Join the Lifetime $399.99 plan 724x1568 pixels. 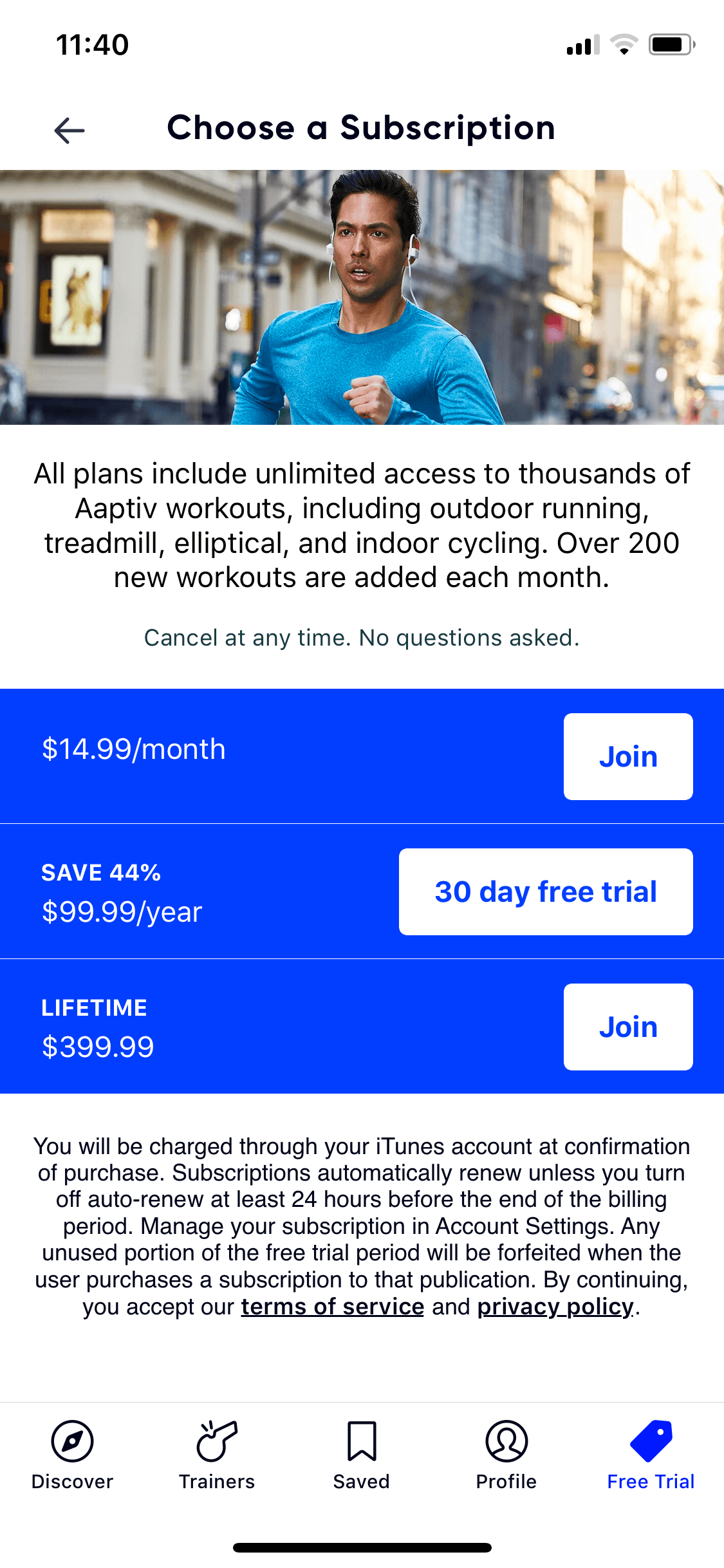(628, 1027)
